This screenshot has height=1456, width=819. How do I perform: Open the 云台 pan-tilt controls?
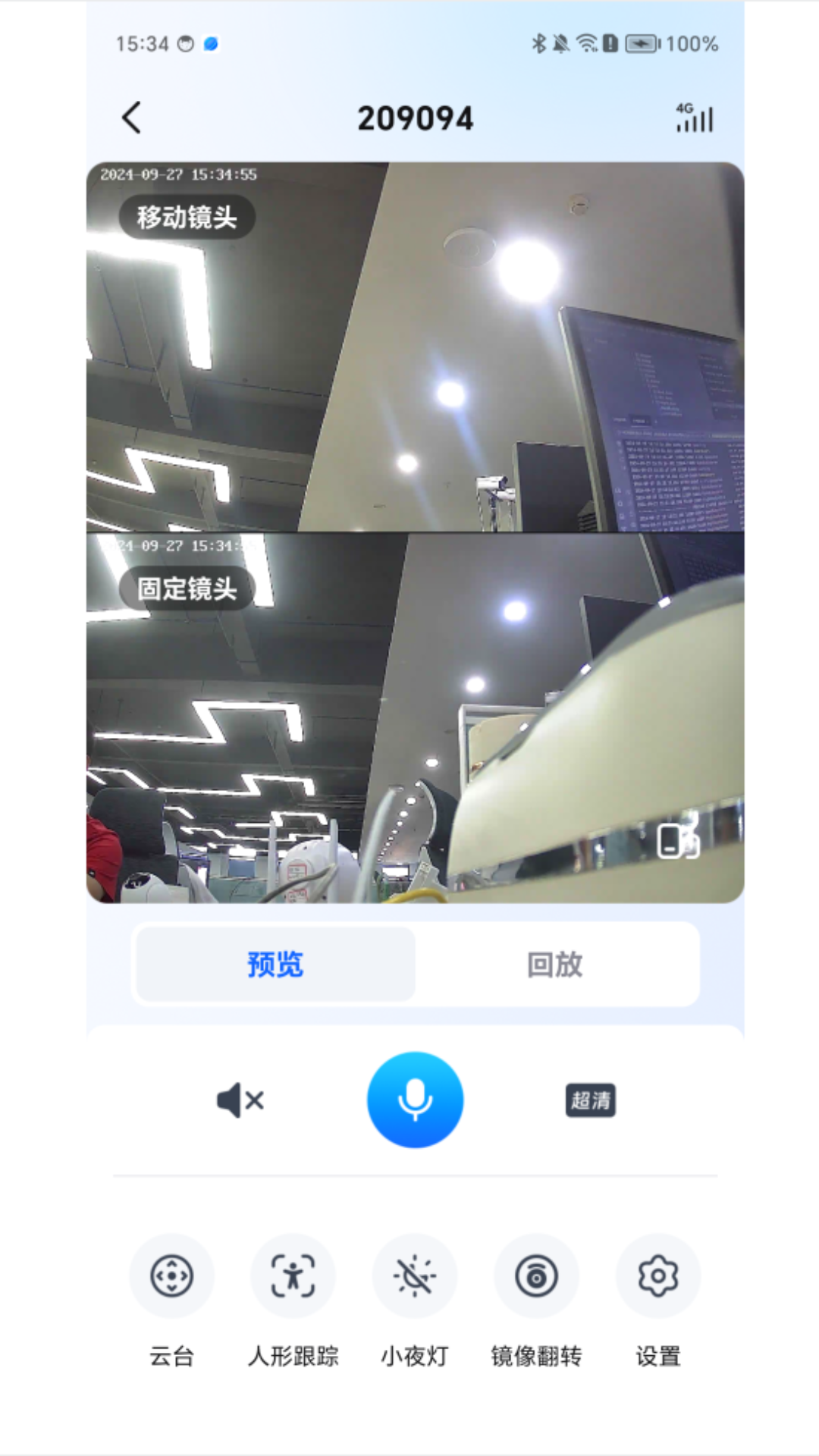171,1276
